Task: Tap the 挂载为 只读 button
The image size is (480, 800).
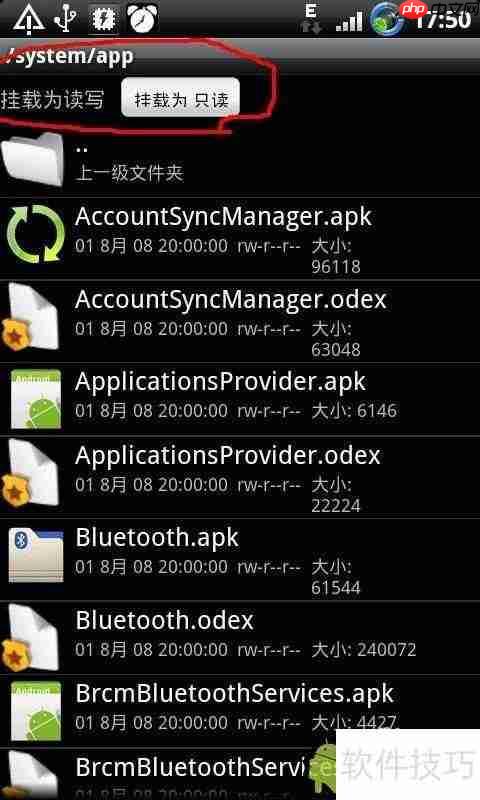Action: click(x=180, y=98)
